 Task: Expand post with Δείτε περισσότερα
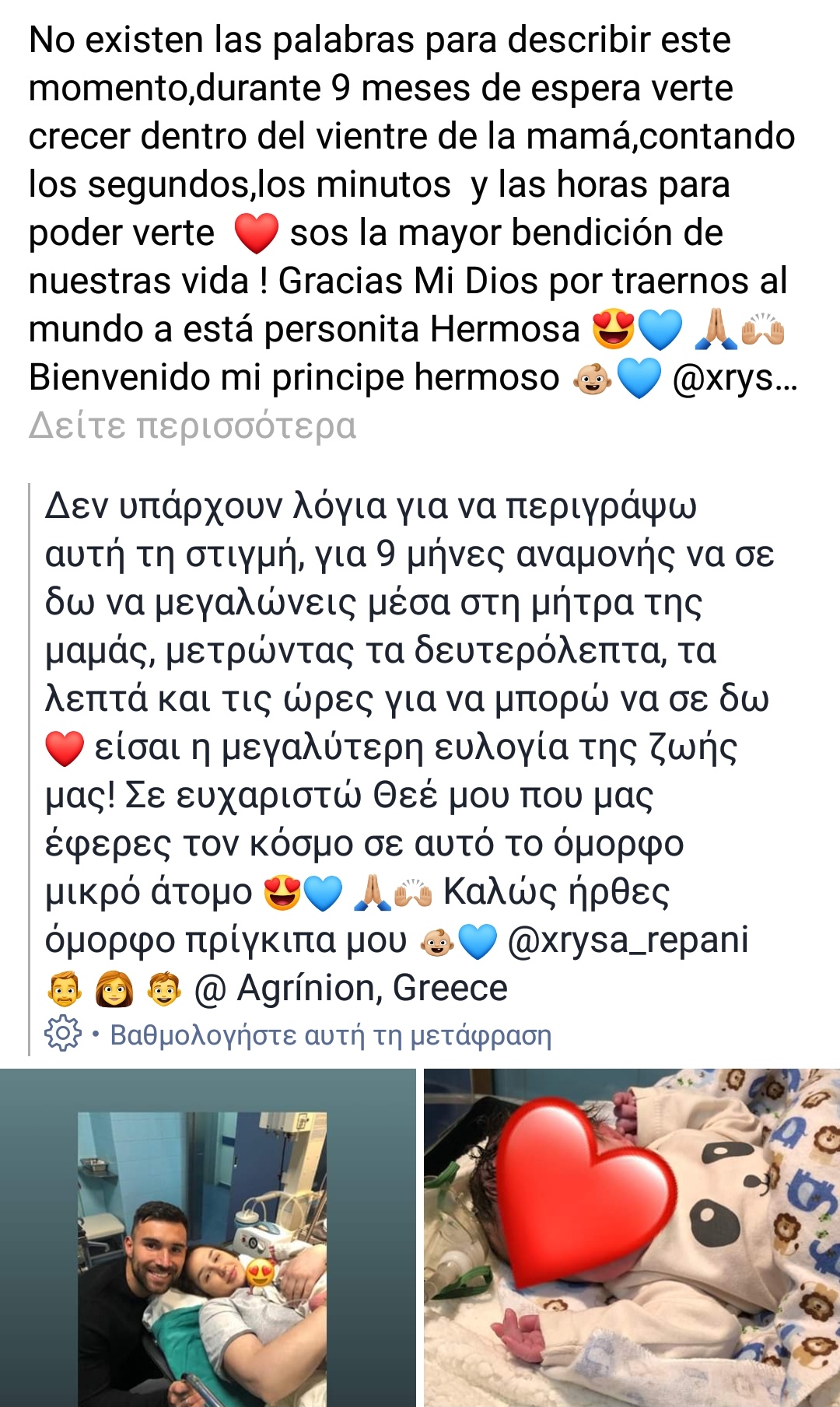(192, 425)
